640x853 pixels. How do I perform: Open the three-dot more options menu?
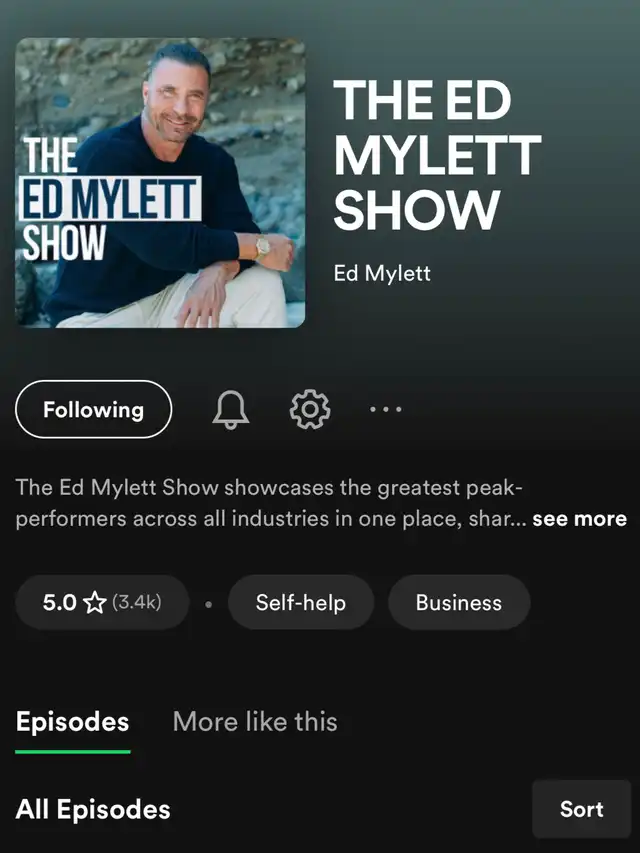pos(386,410)
